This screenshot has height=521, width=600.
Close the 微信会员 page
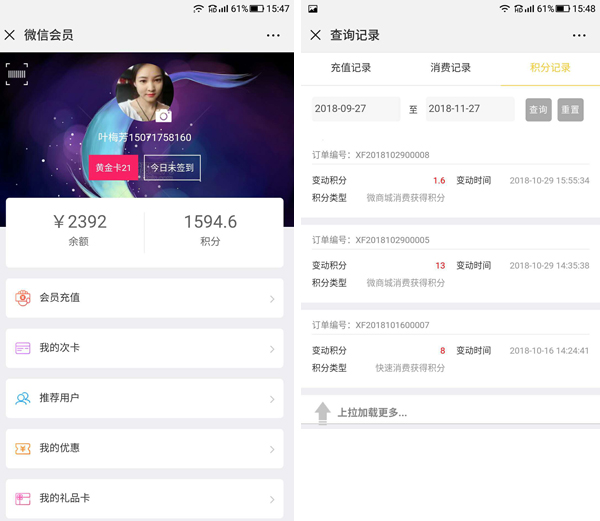click(x=10, y=35)
